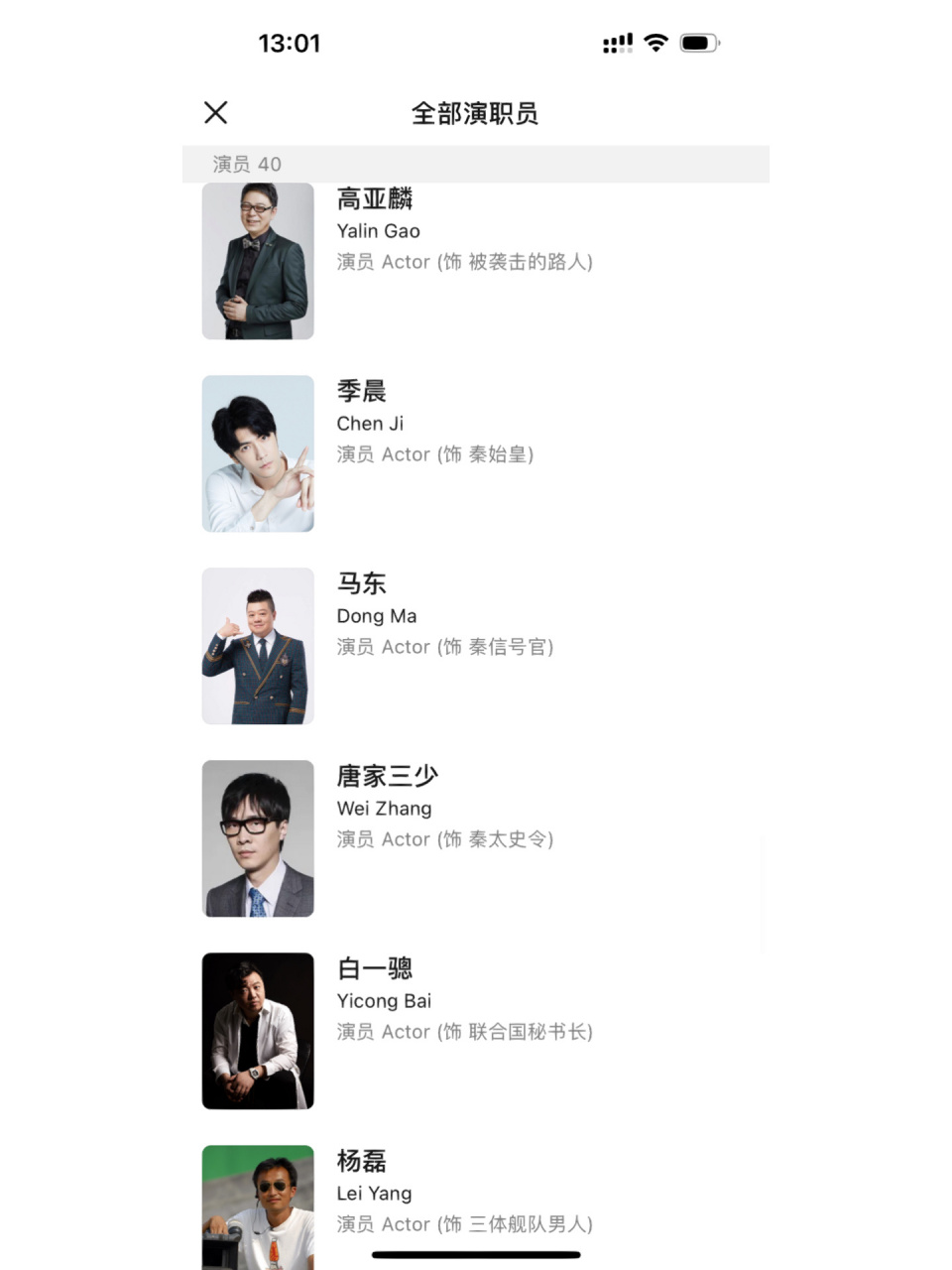Open 唐家三少's profile photo
Viewport: 952px width, 1270px height.
pos(258,837)
